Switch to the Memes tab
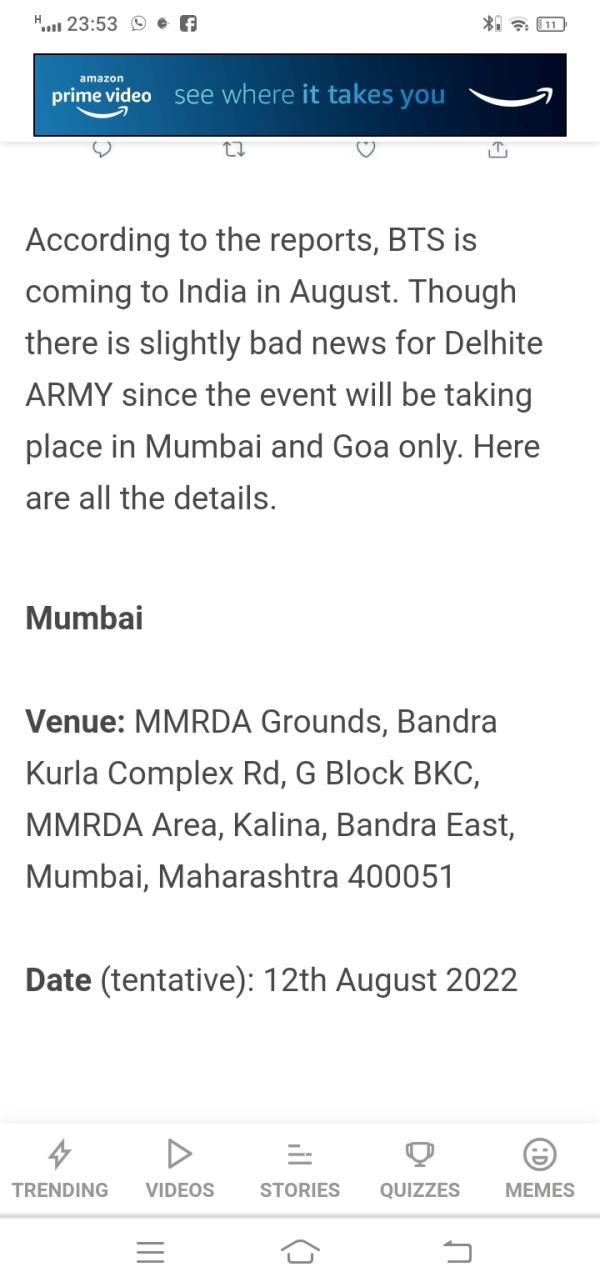This screenshot has width=600, height=1287. (x=540, y=1168)
